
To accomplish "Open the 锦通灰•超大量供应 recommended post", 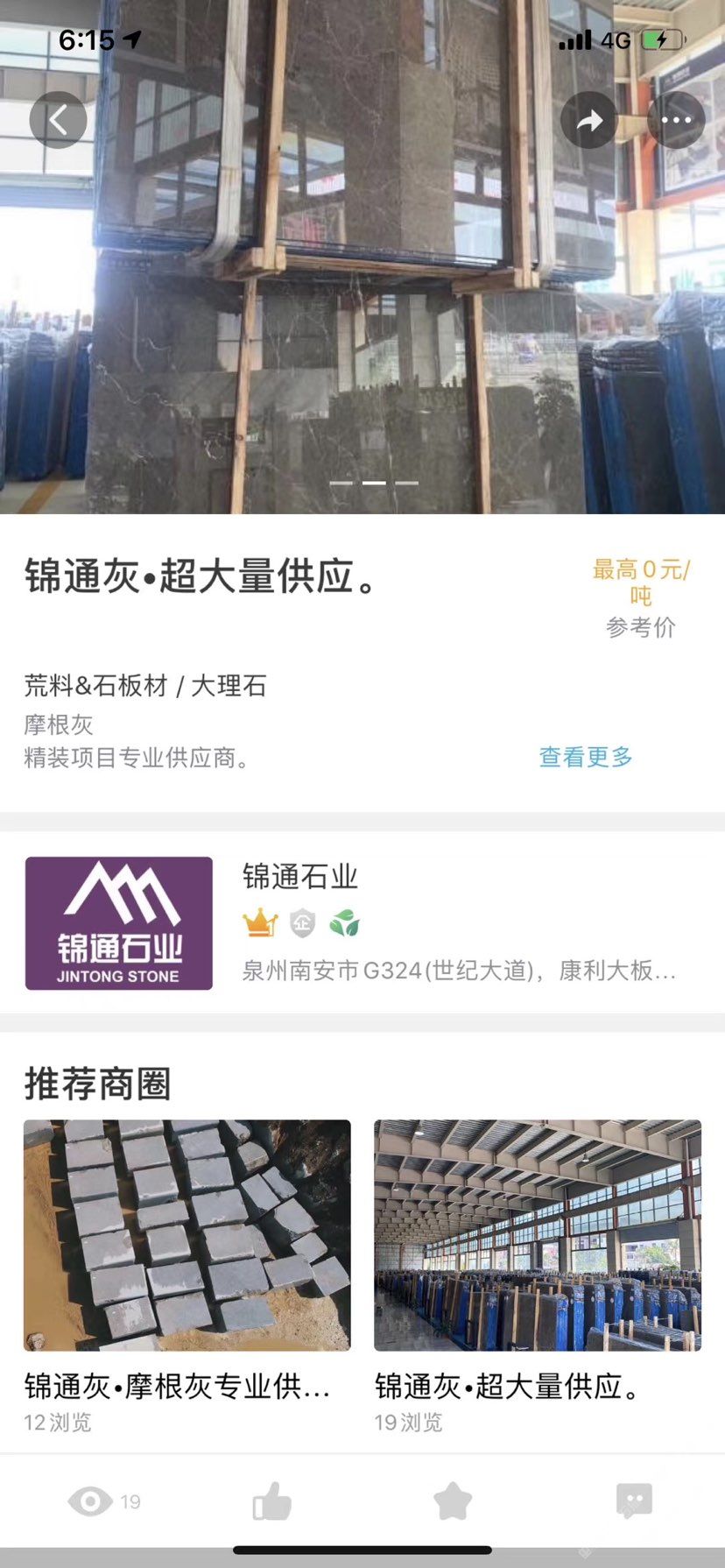I will pos(537,1235).
